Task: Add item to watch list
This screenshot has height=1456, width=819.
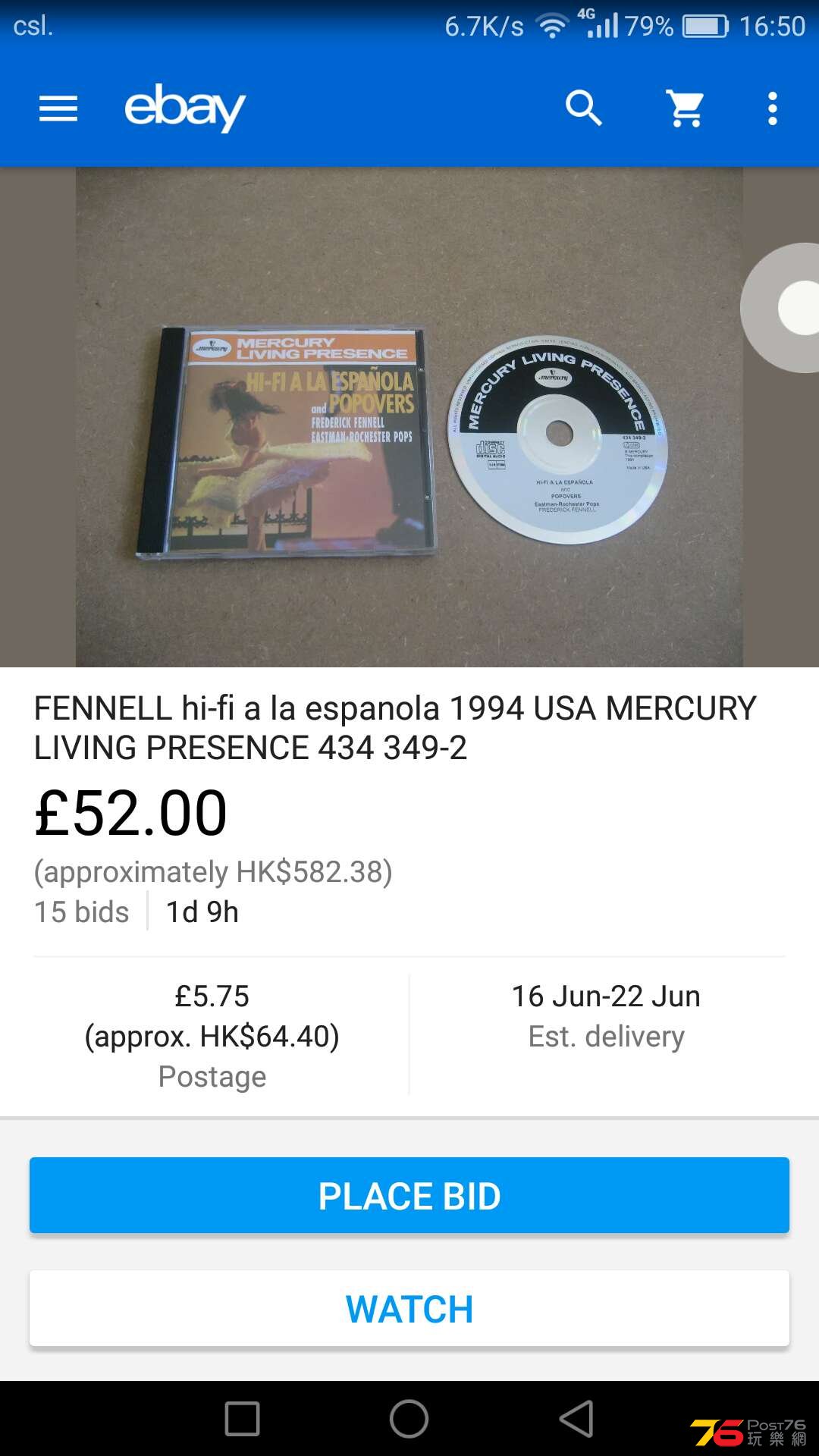Action: coord(409,1308)
